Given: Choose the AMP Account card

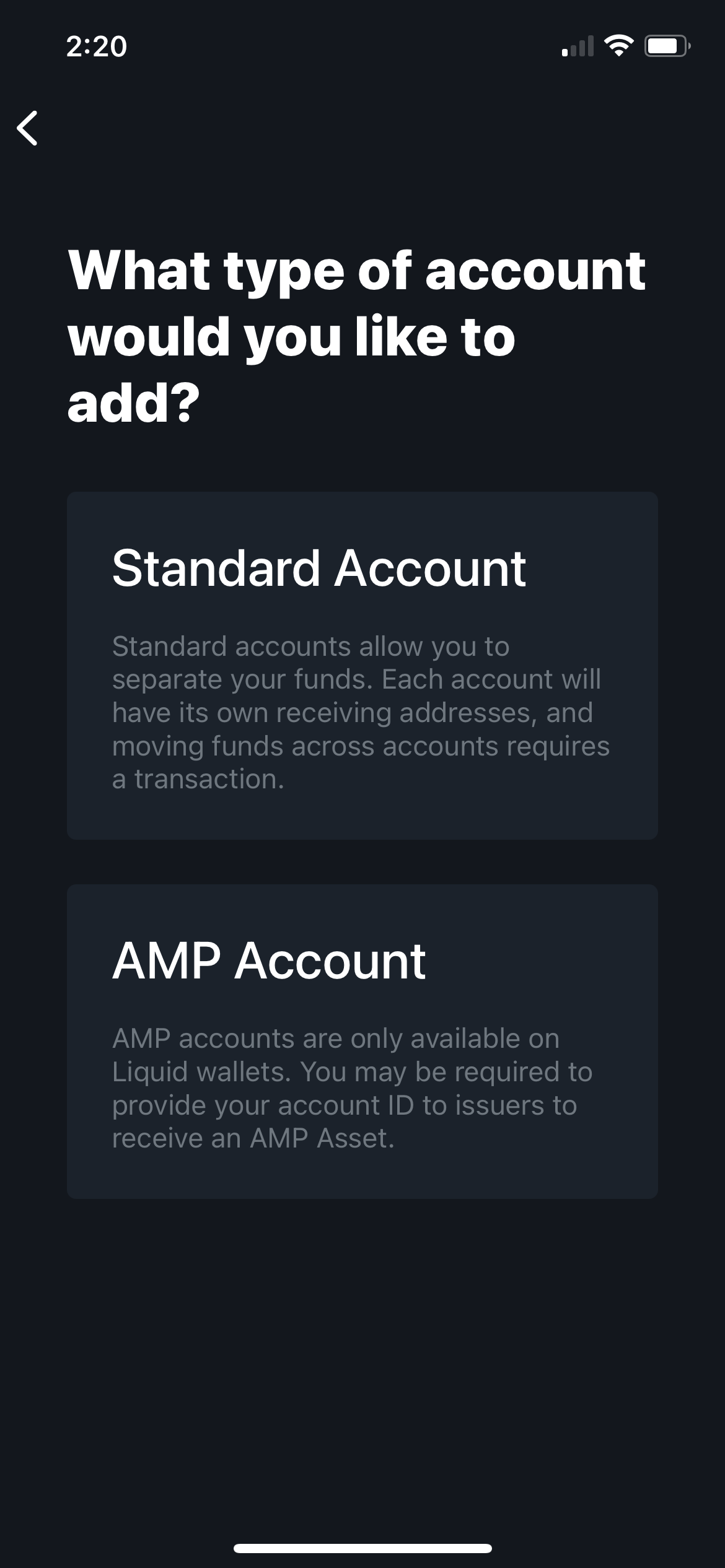Looking at the screenshot, I should [362, 1041].
